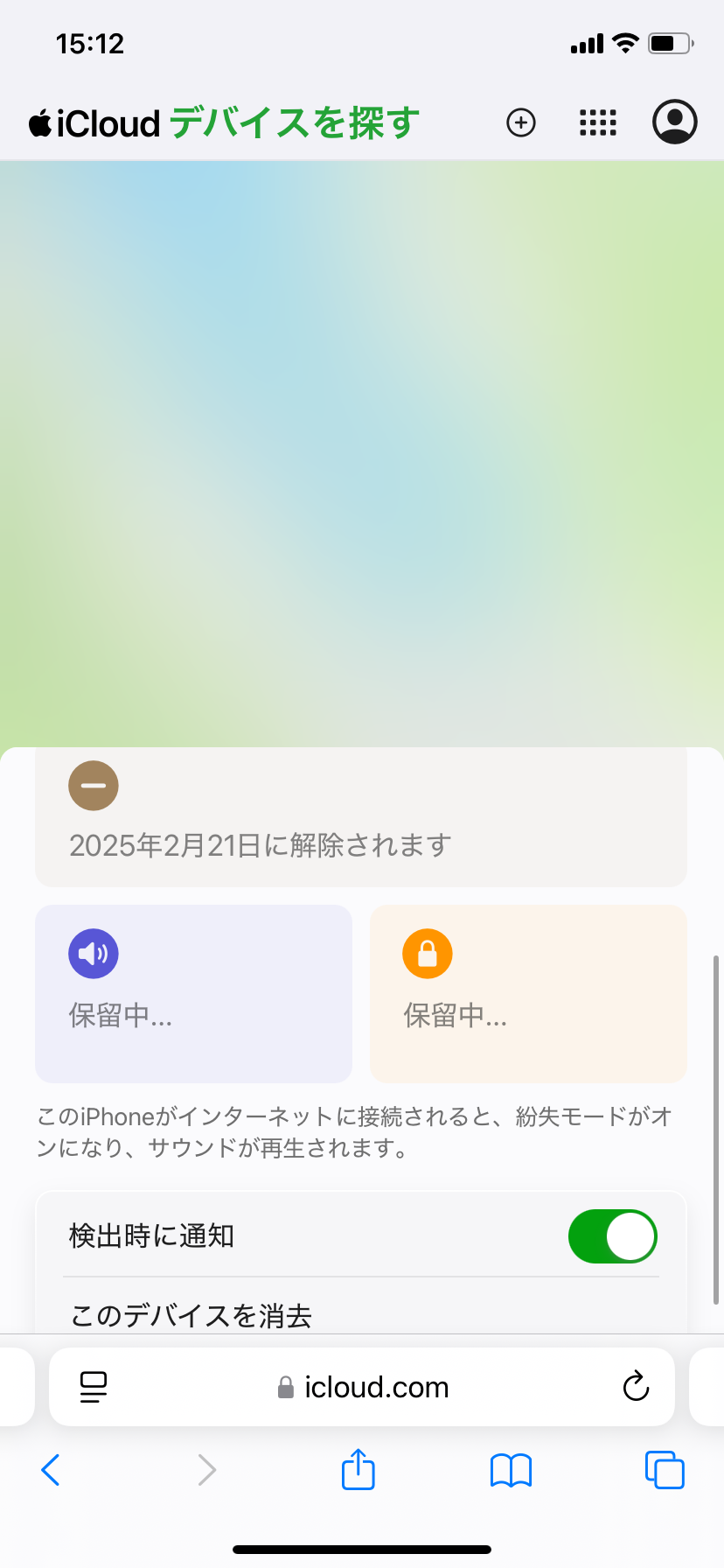Show all open Safari tabs

click(665, 1470)
